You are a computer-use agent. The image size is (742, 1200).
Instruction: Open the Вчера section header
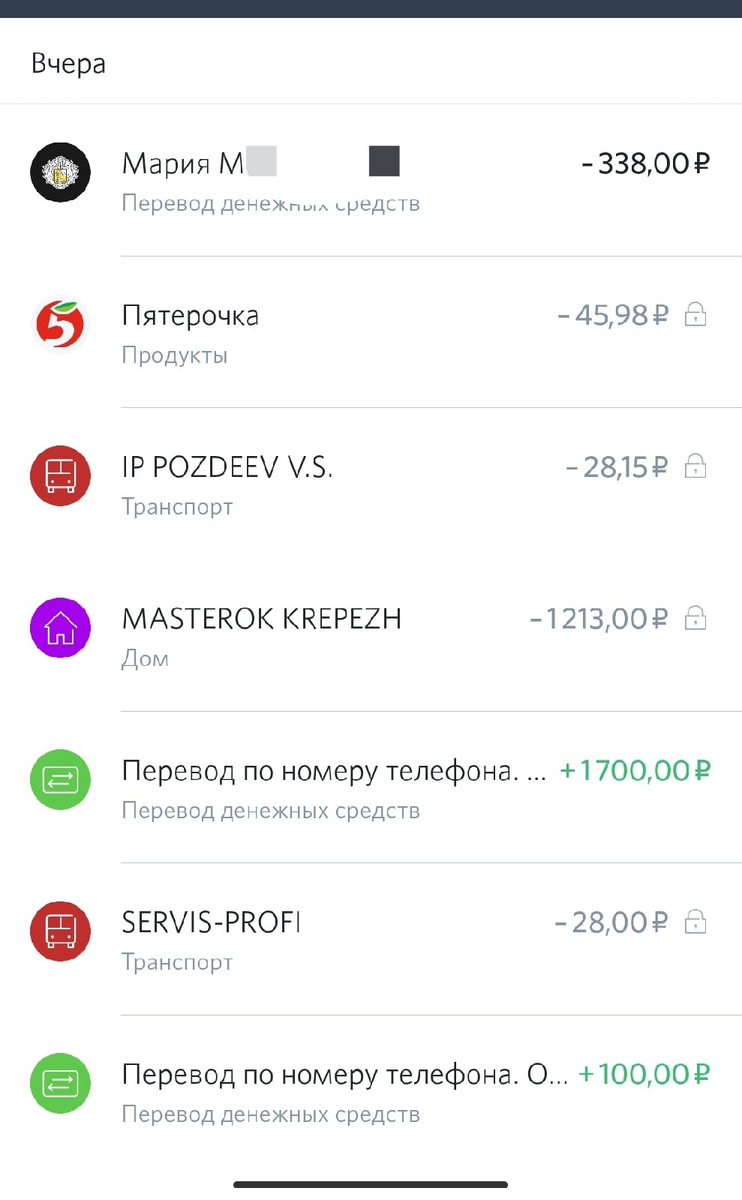(x=67, y=63)
